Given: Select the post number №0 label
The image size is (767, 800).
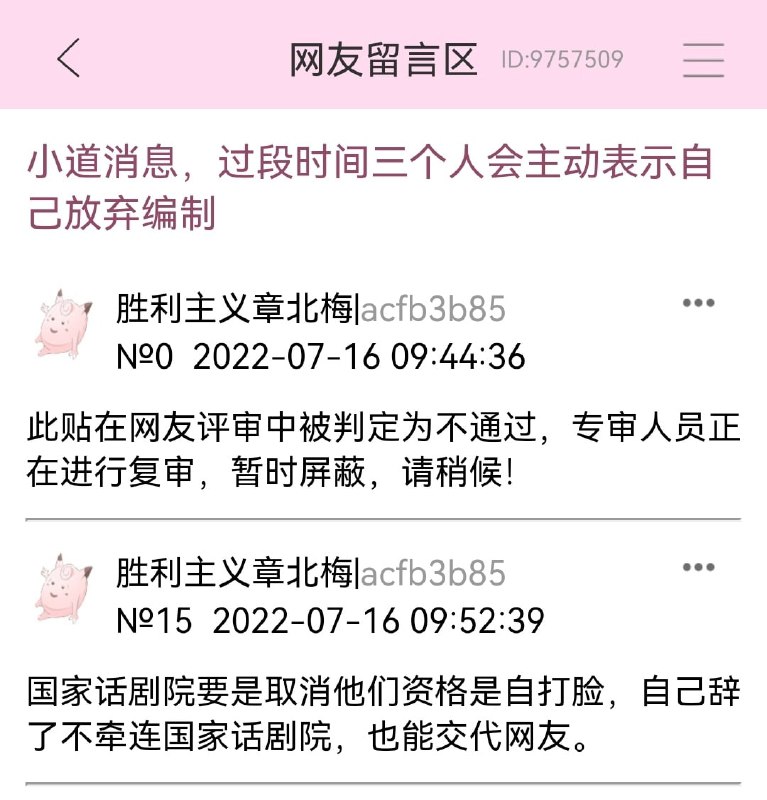Looking at the screenshot, I should pyautogui.click(x=143, y=352).
